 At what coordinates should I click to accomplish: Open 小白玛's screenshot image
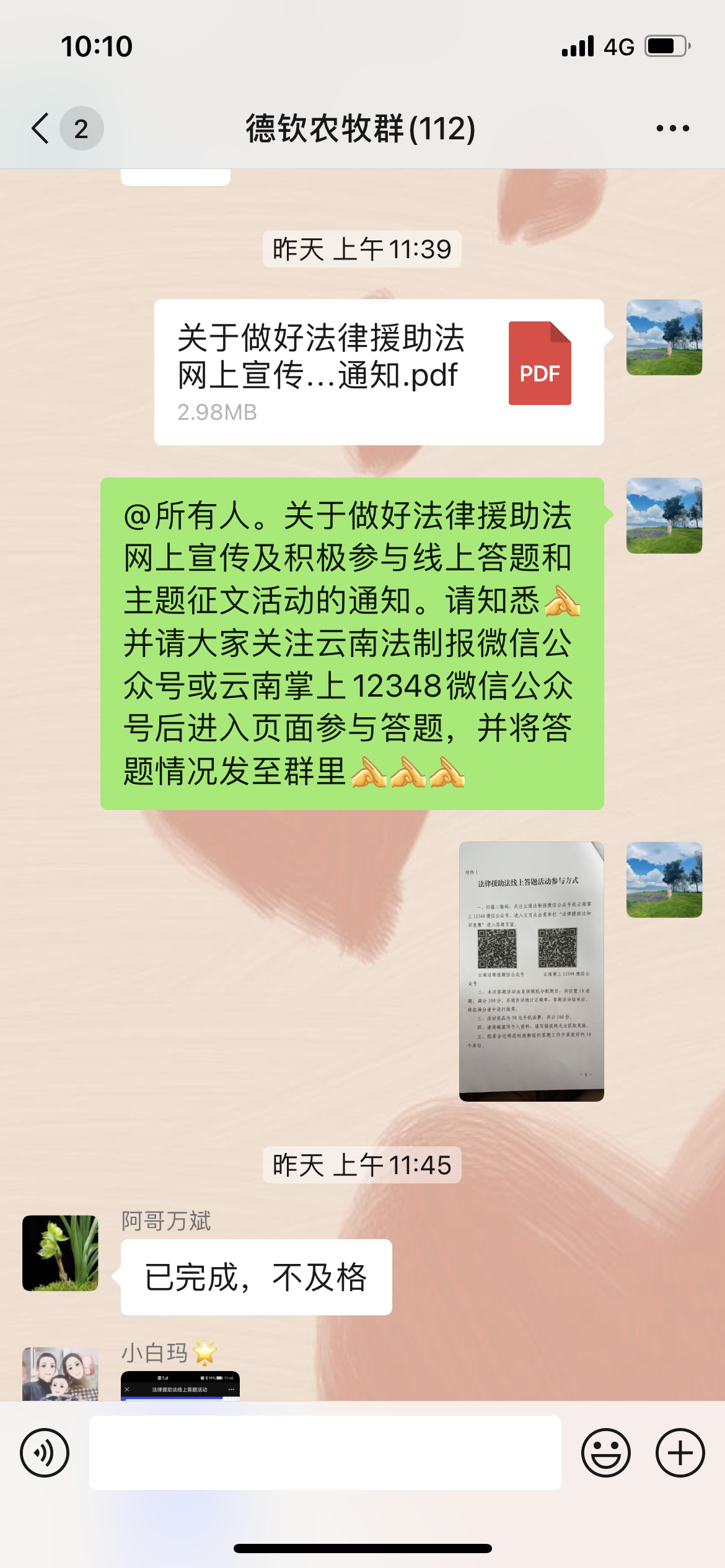(x=180, y=1386)
